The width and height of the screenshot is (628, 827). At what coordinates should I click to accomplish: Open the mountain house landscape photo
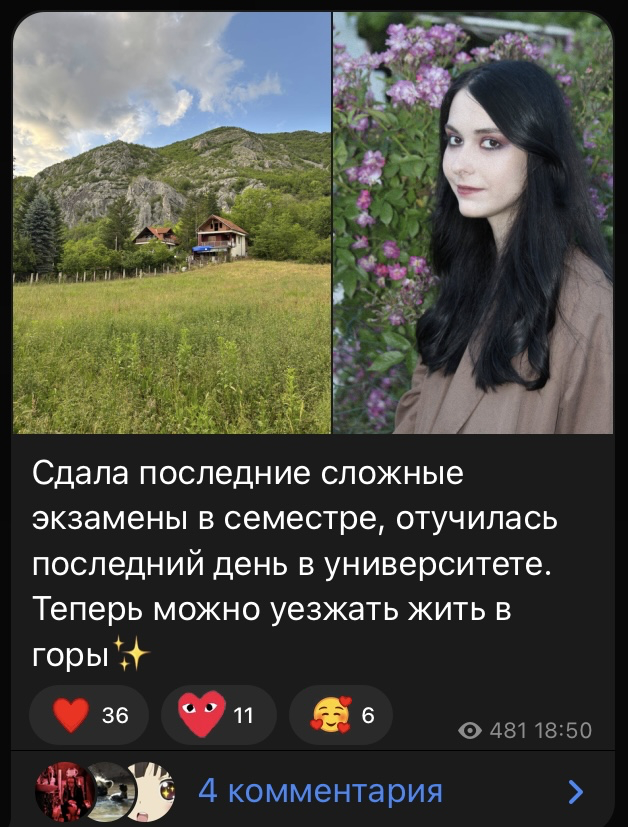tap(172, 222)
